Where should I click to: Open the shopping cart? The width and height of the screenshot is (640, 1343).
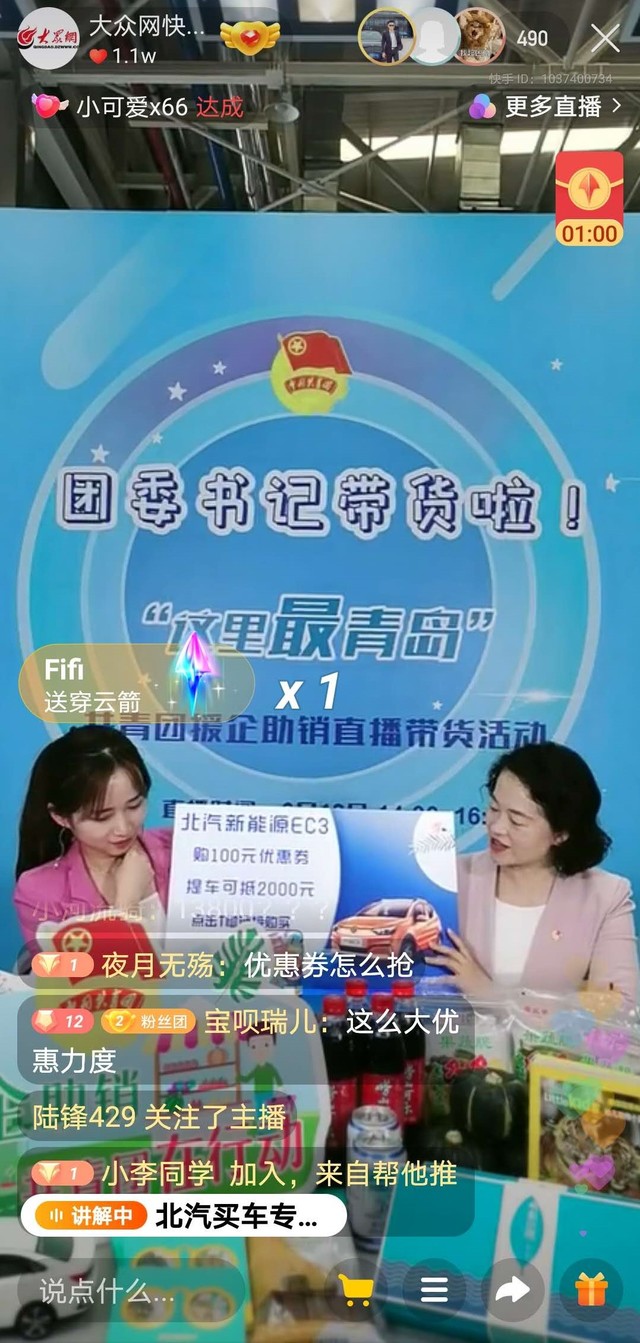(x=355, y=1290)
